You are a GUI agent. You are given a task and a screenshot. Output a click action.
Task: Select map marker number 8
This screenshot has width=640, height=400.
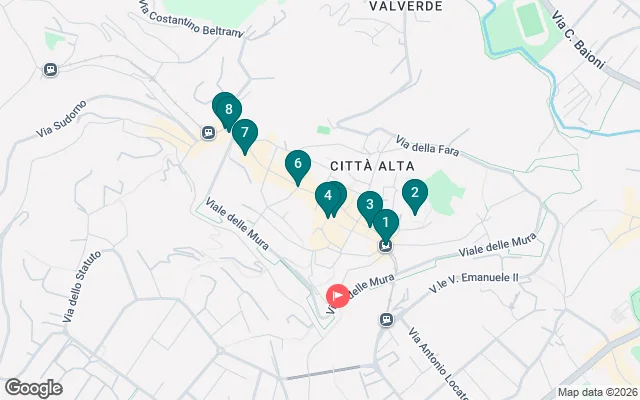pos(229,109)
